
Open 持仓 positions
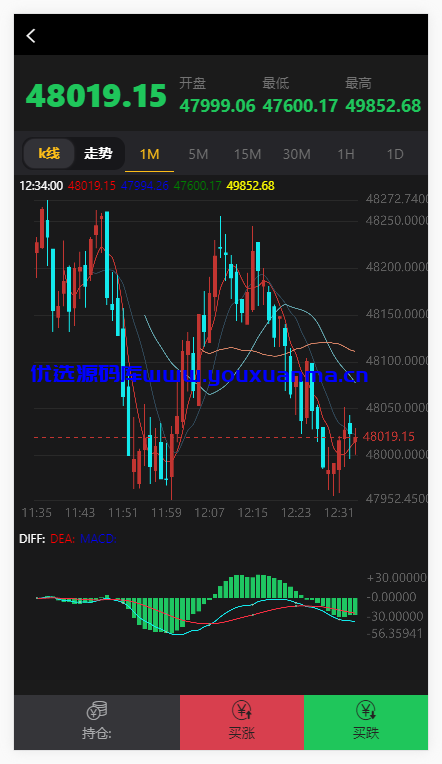pos(97,722)
